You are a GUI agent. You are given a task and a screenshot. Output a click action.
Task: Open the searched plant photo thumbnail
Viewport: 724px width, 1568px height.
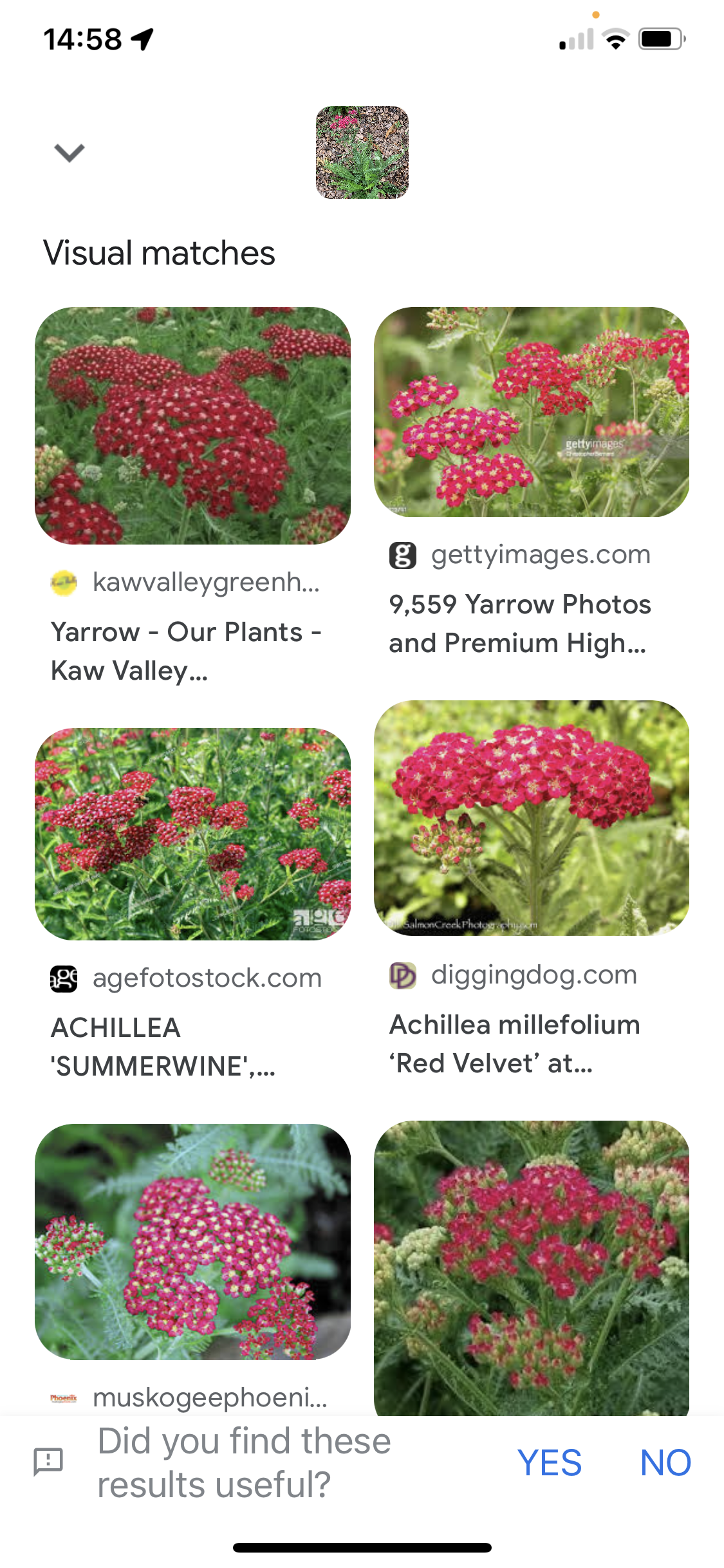coord(362,153)
